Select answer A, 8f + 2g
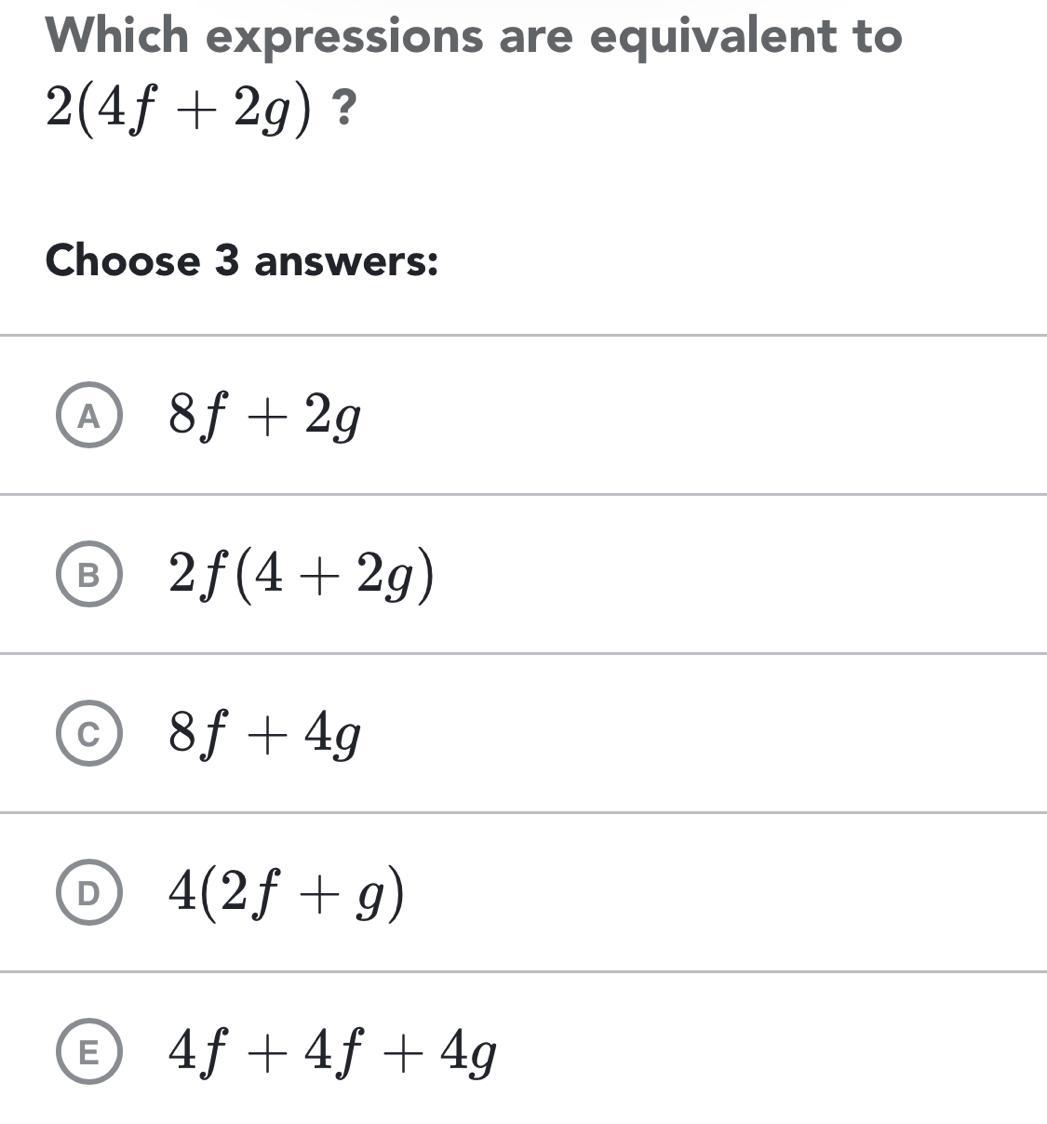 (x=89, y=416)
